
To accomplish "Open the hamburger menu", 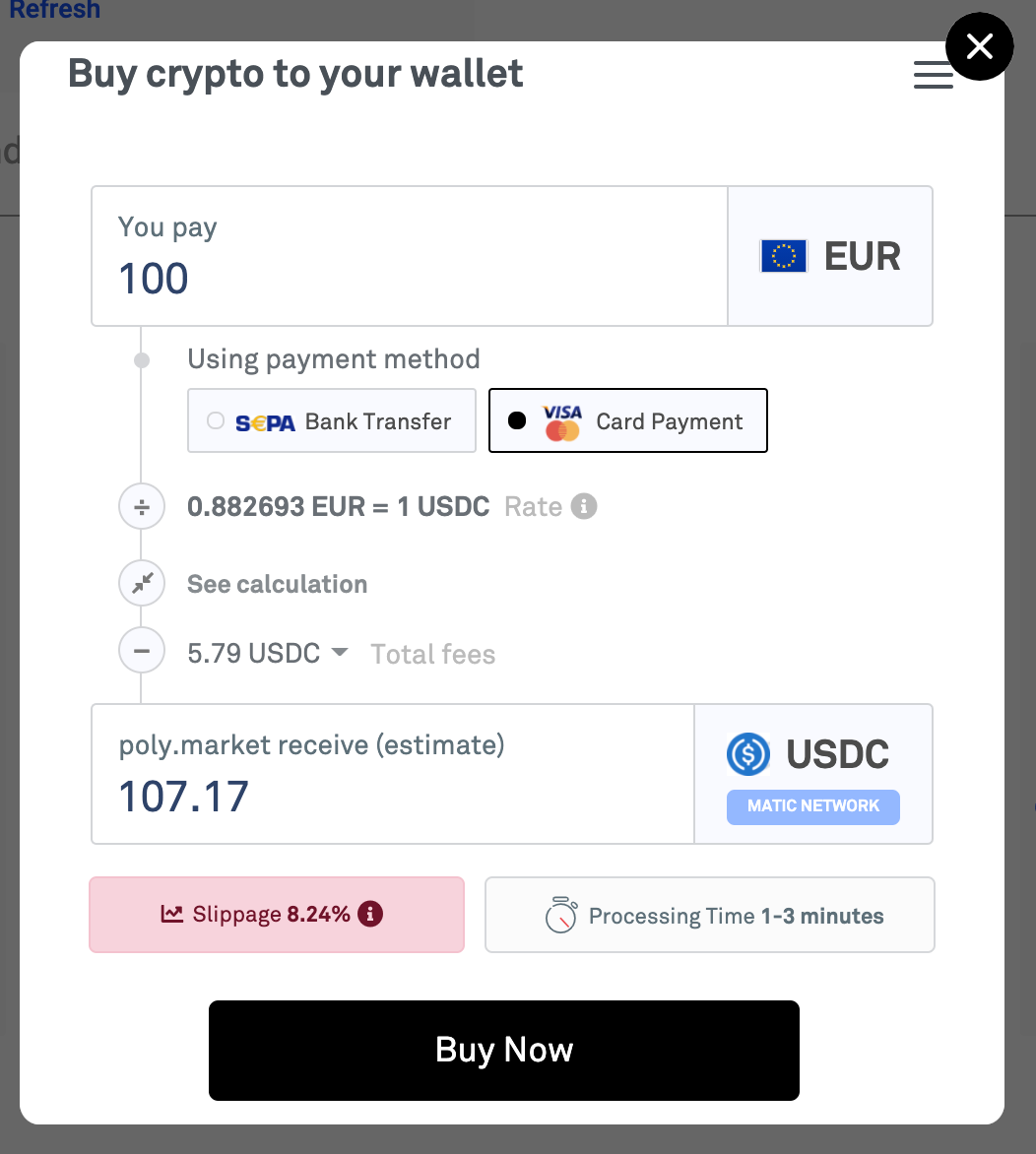I will [933, 75].
